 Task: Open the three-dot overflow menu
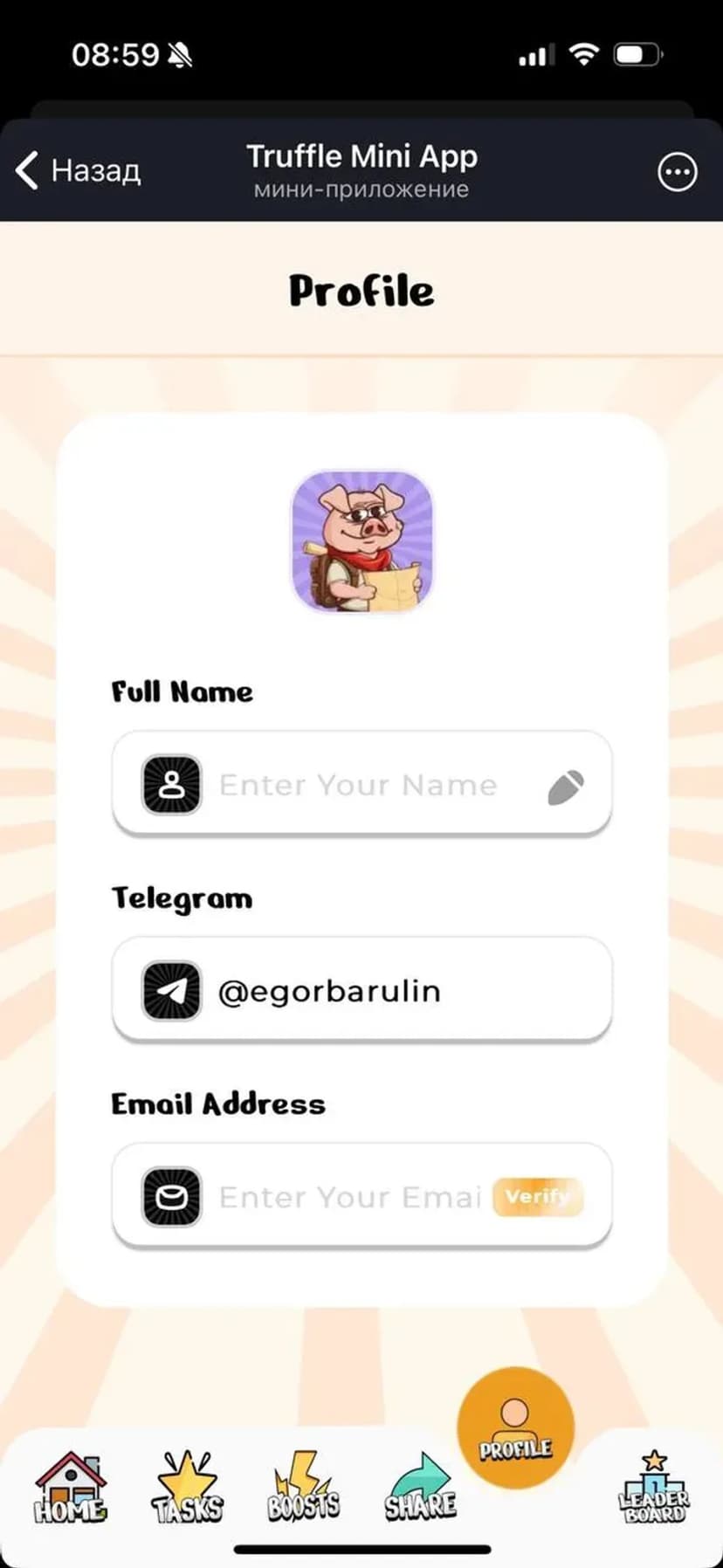(677, 172)
